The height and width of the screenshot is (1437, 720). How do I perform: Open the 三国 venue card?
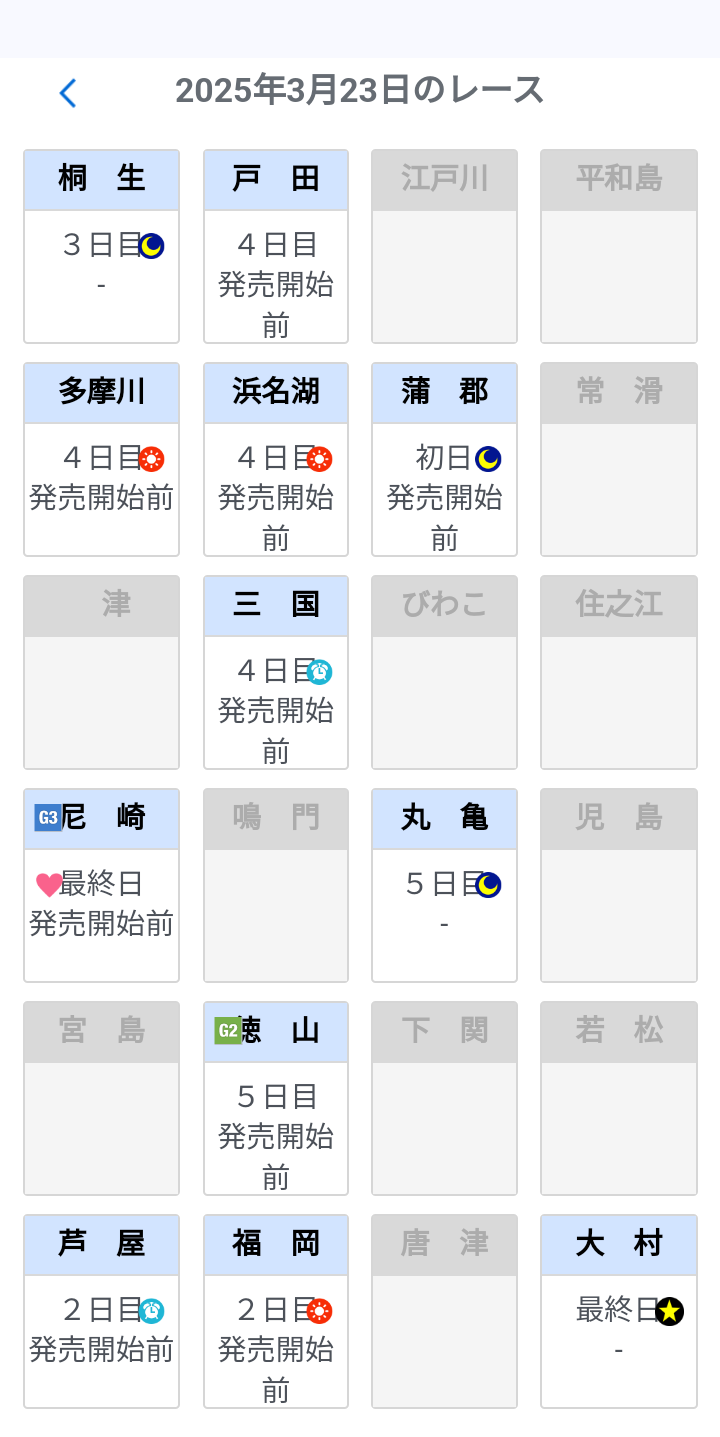pyautogui.click(x=276, y=672)
